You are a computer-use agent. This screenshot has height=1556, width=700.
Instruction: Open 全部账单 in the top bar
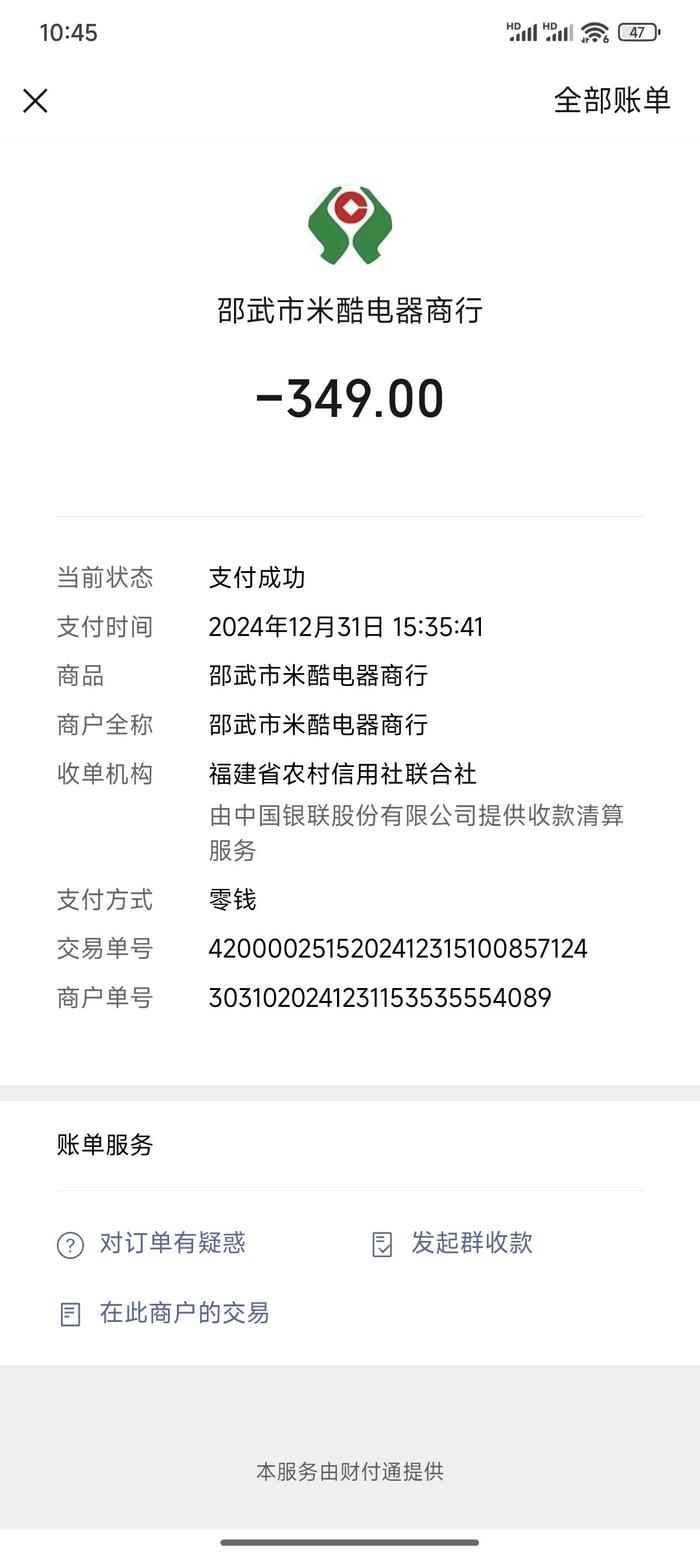(x=612, y=100)
